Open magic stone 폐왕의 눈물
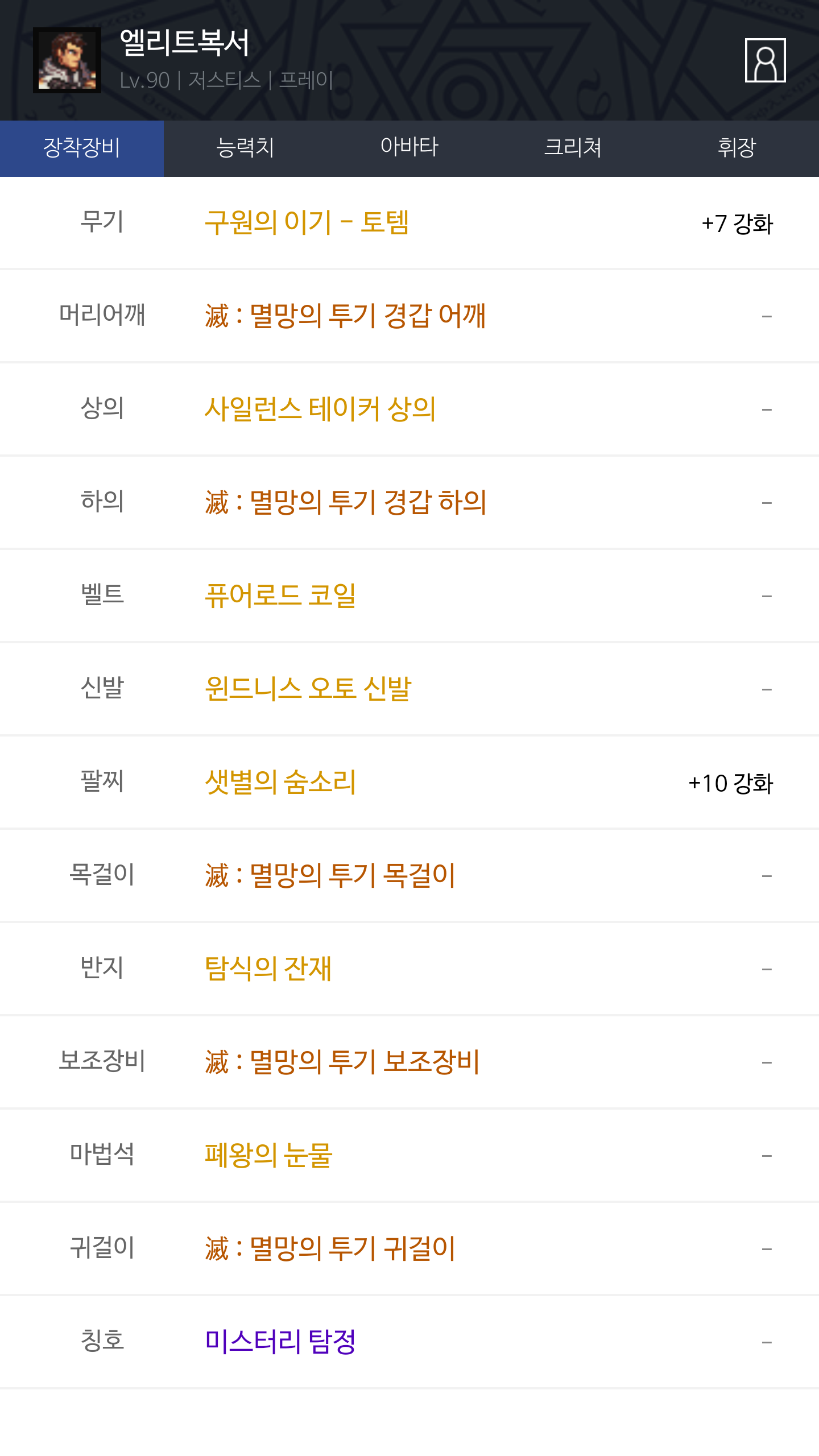Viewport: 819px width, 1456px height. point(268,1155)
